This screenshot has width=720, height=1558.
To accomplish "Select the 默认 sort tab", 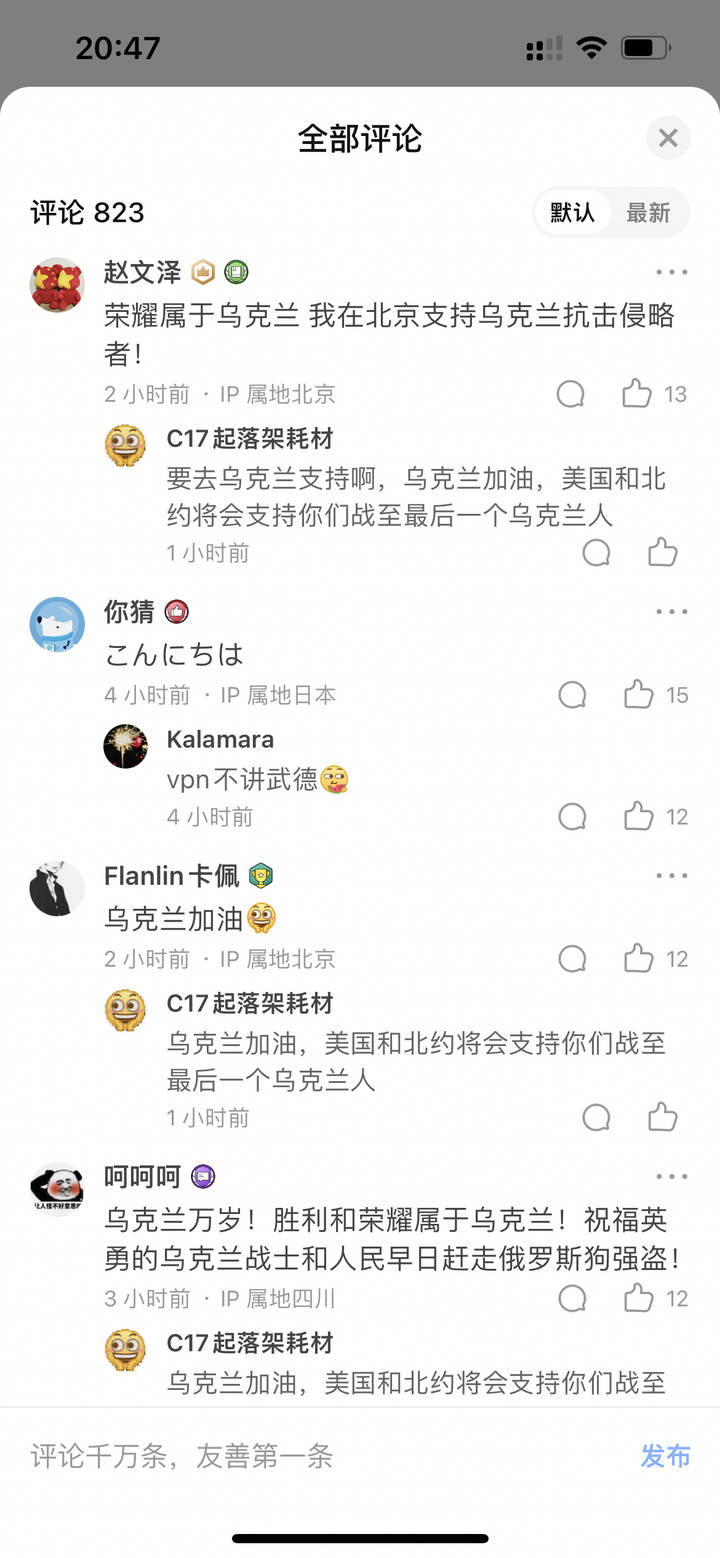I will [x=572, y=212].
